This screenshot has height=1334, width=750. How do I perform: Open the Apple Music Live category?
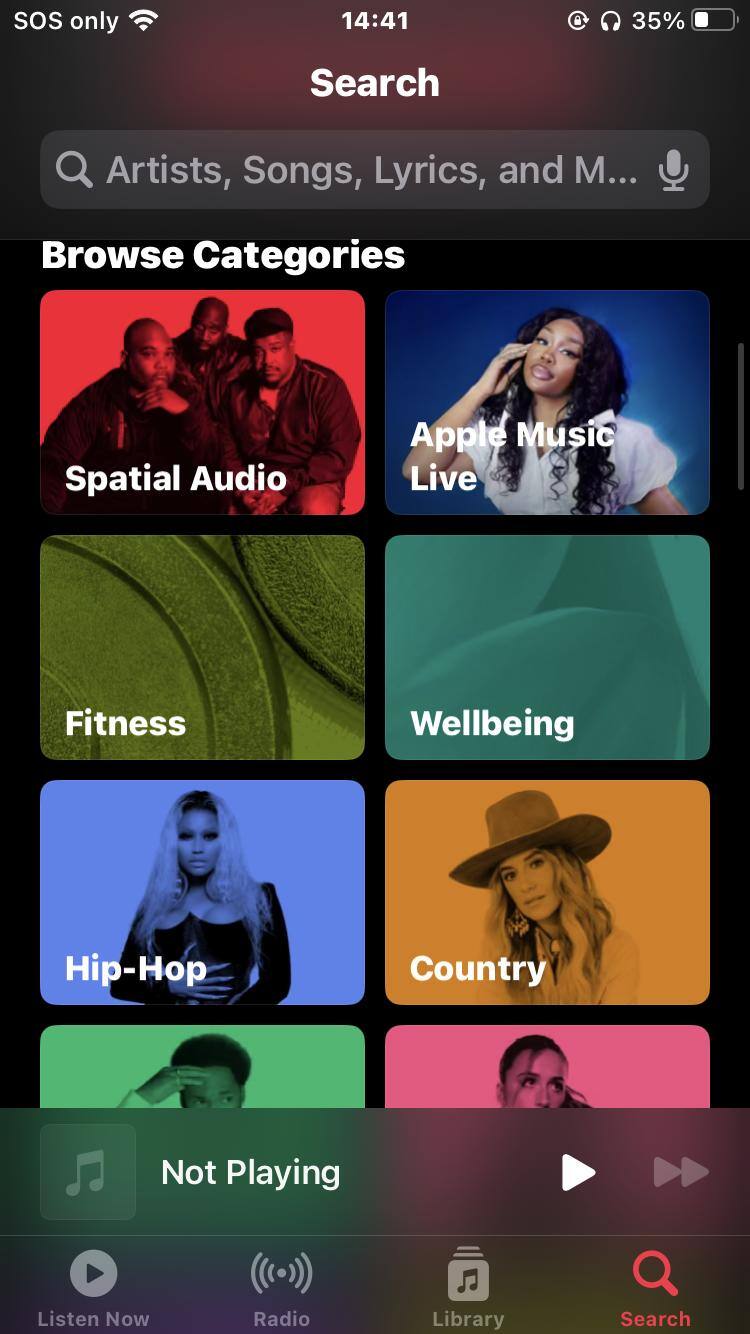pyautogui.click(x=547, y=402)
